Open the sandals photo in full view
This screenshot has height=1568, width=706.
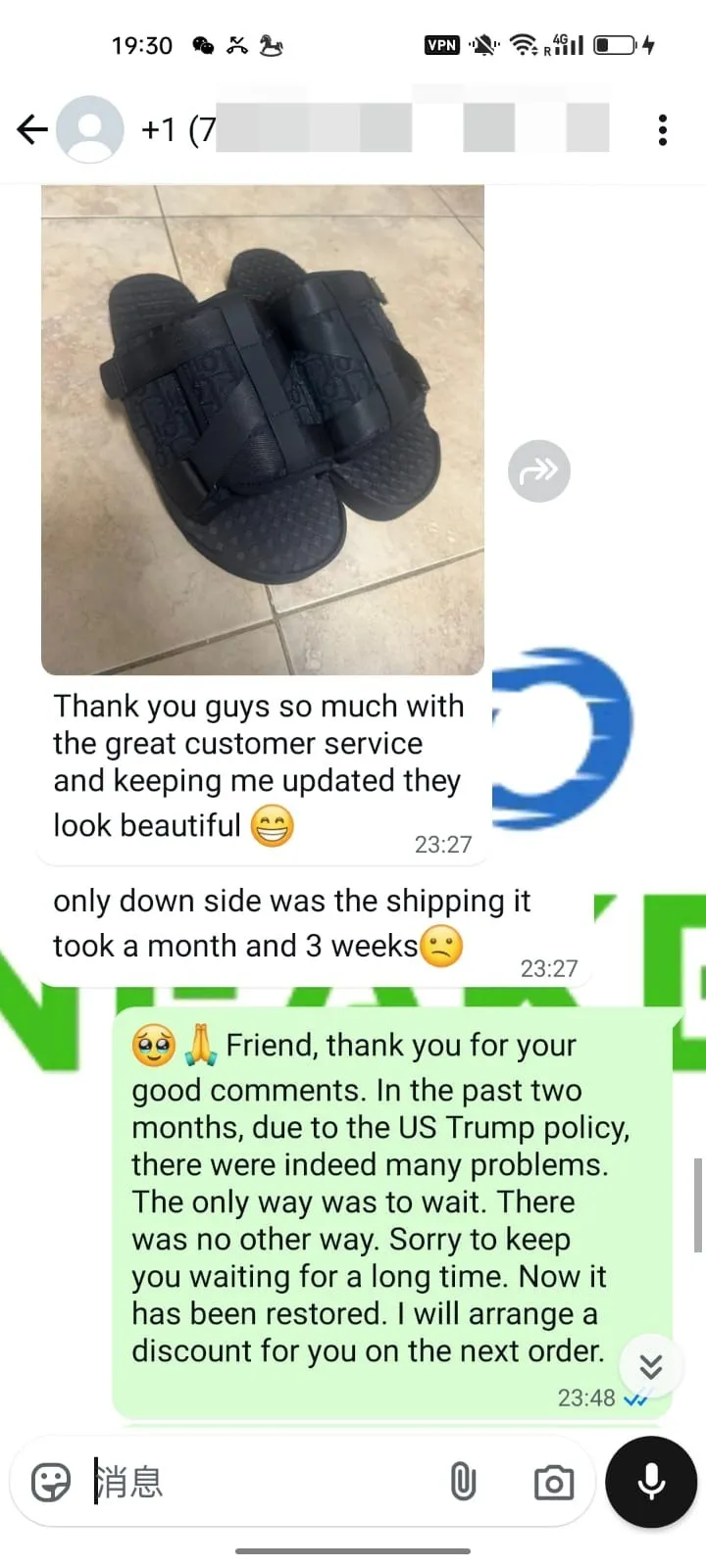263,429
